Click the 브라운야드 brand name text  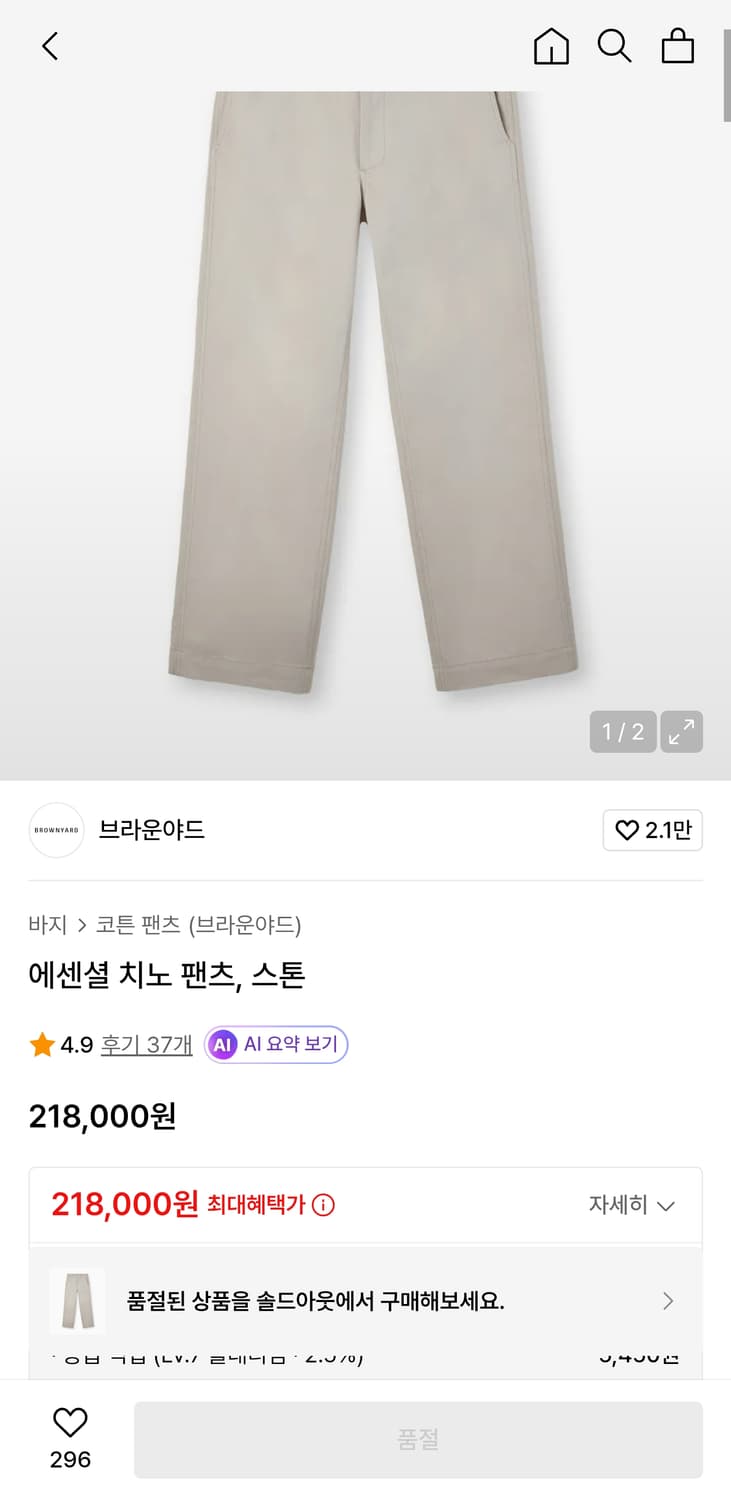pos(152,830)
